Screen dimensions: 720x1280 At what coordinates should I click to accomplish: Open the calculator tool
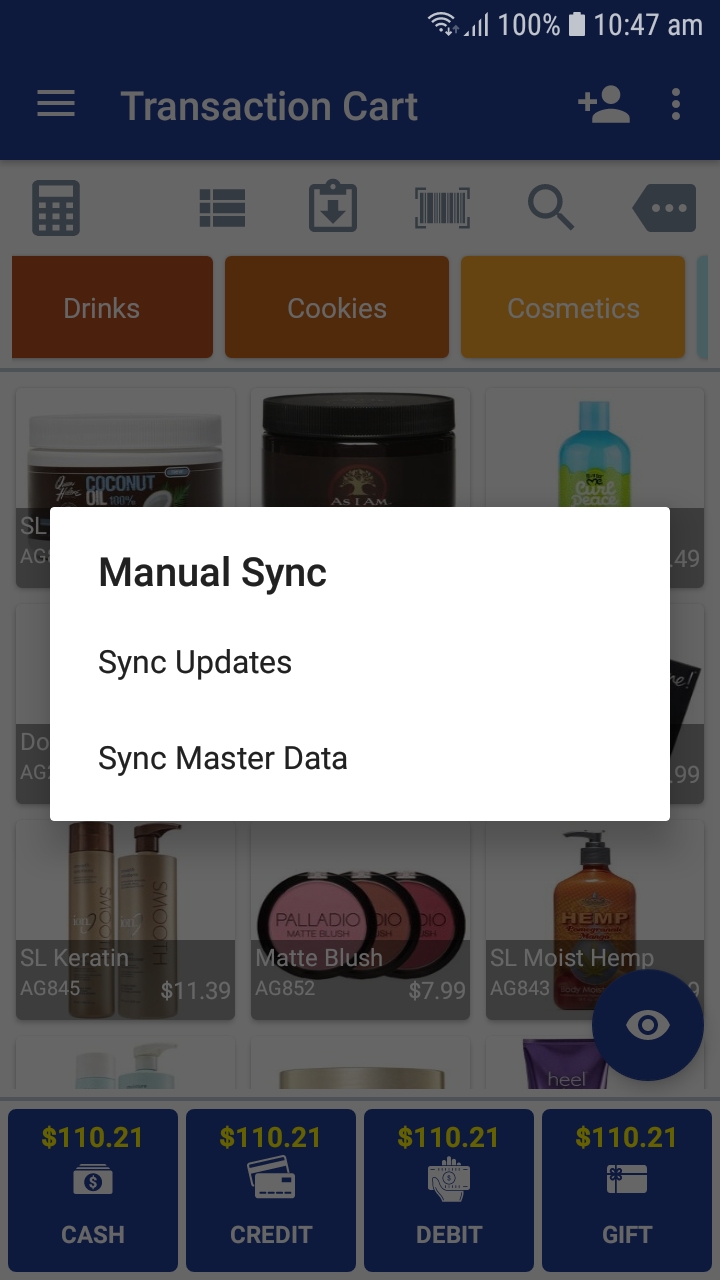[x=56, y=208]
